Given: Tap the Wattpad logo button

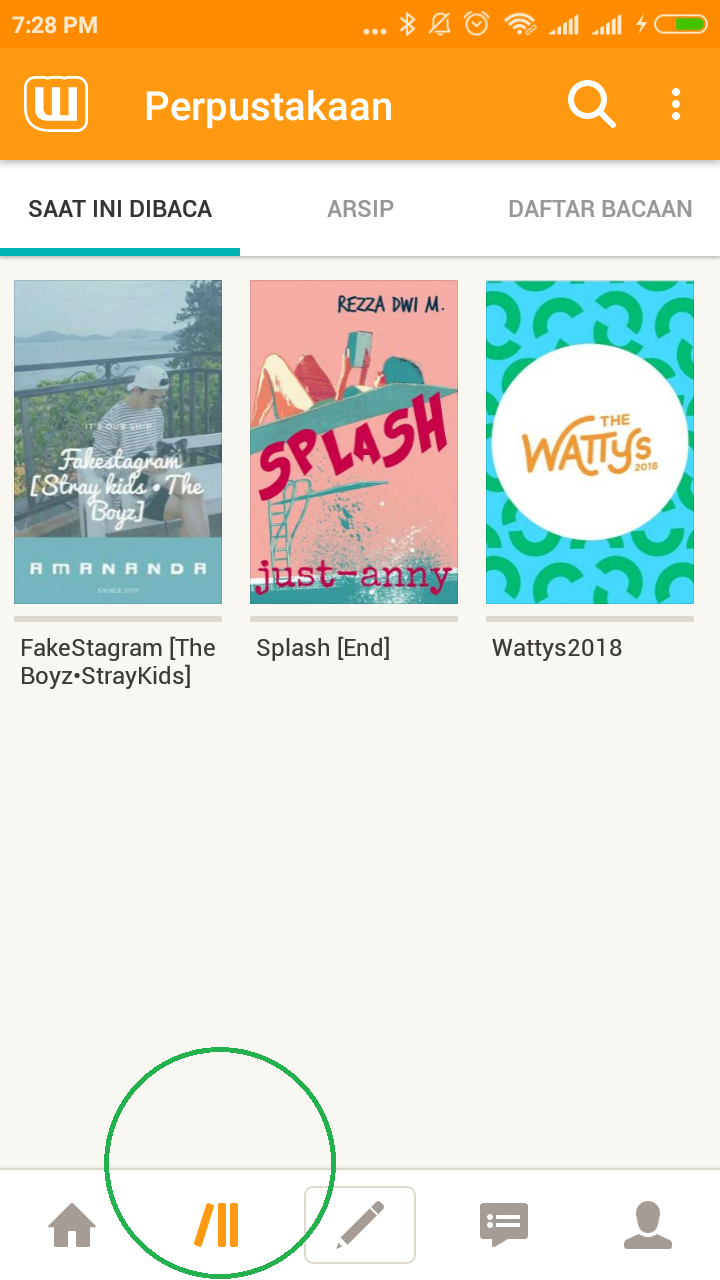Looking at the screenshot, I should point(56,104).
